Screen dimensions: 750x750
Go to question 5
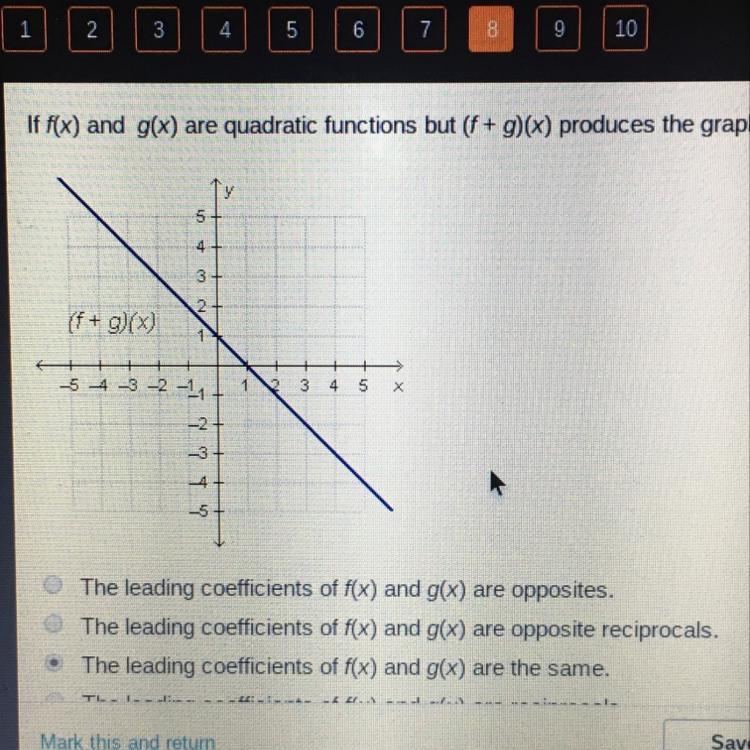(291, 30)
